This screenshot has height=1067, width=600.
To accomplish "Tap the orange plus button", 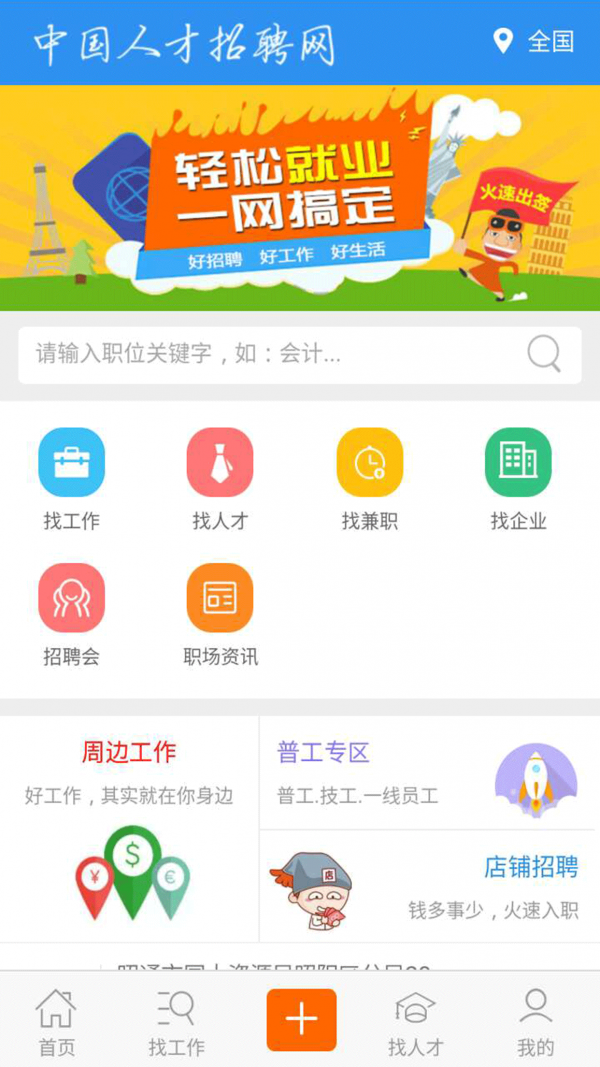I will point(301,1019).
